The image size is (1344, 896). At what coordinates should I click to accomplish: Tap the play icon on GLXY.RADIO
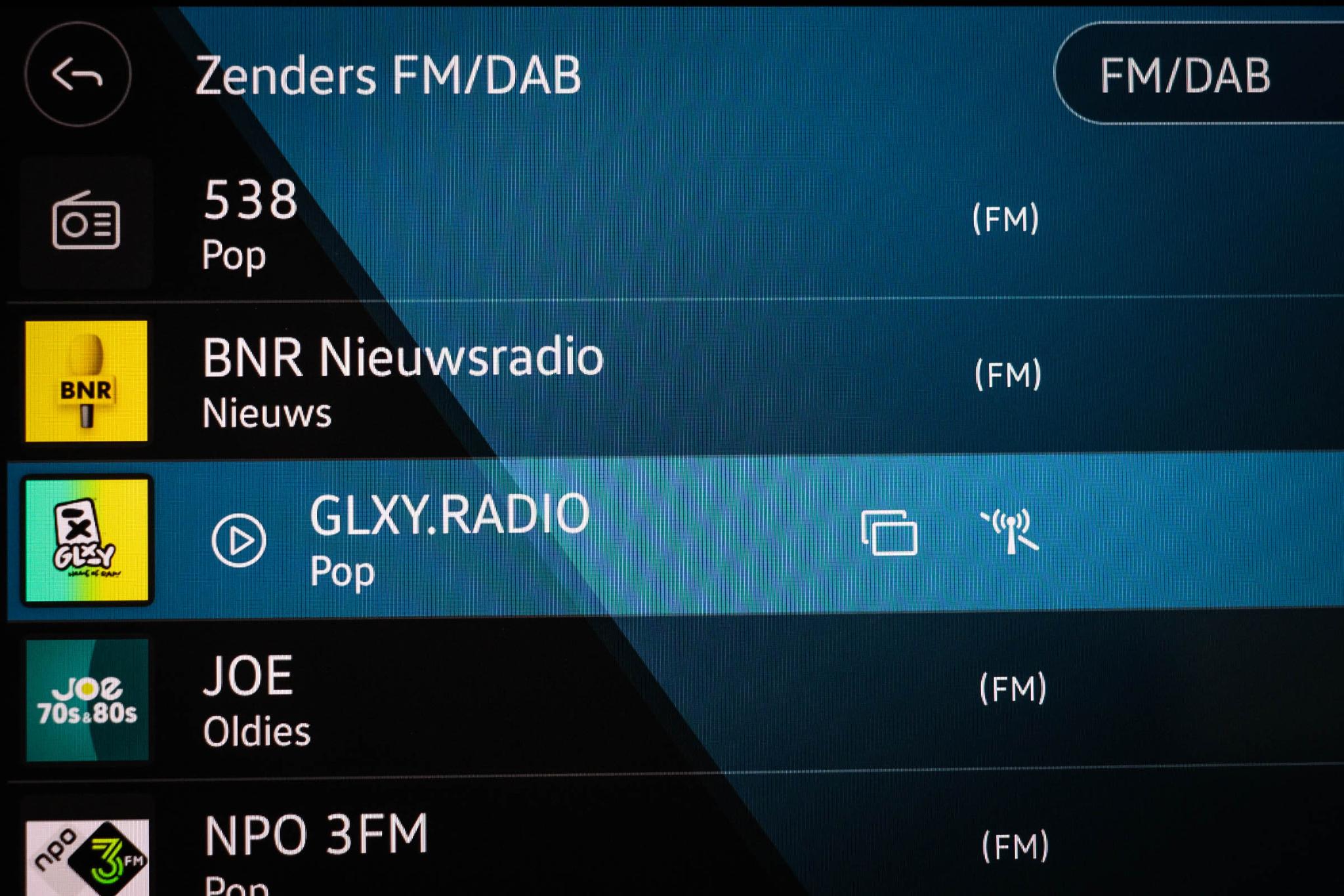(x=239, y=540)
